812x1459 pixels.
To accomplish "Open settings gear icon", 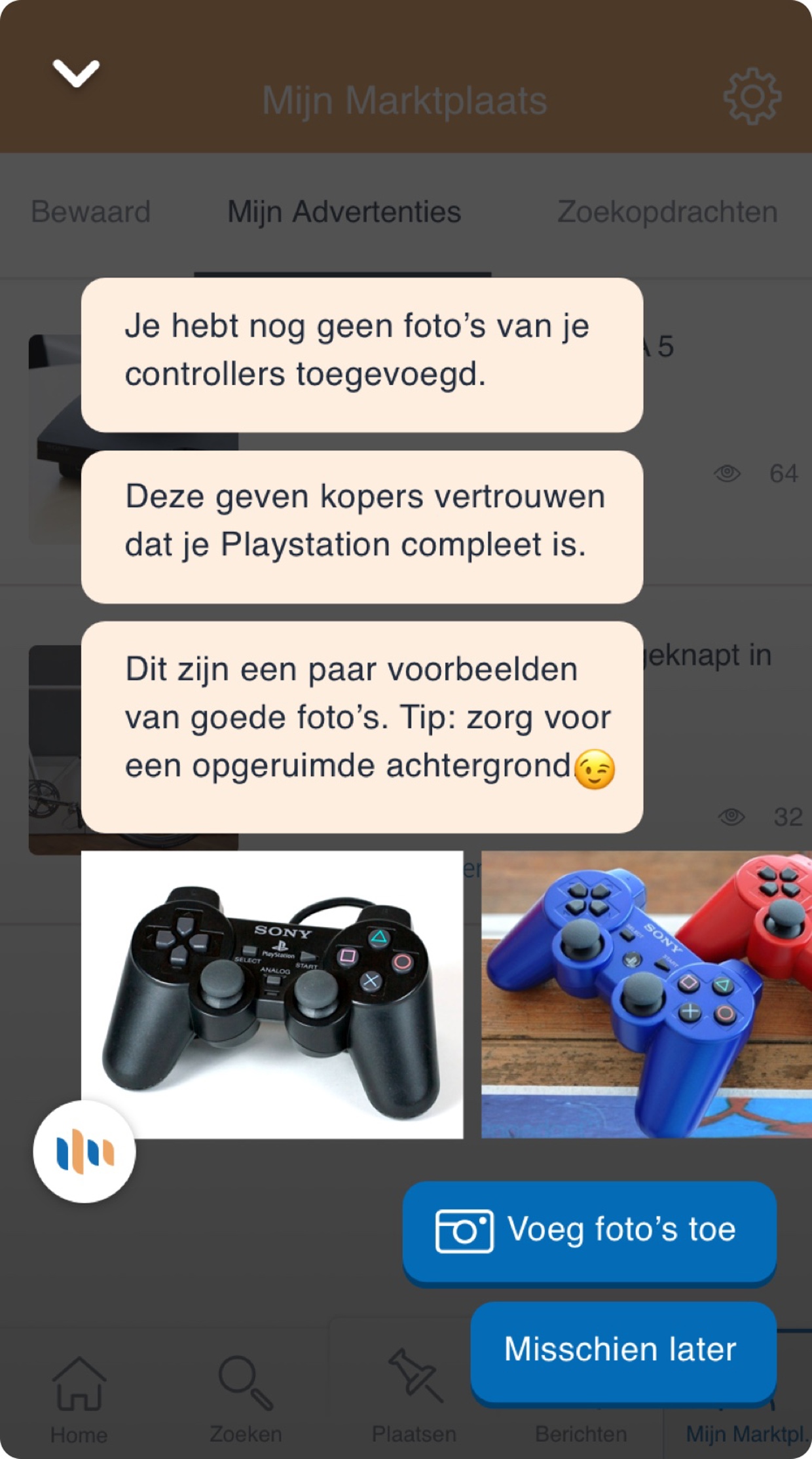I will coord(752,96).
